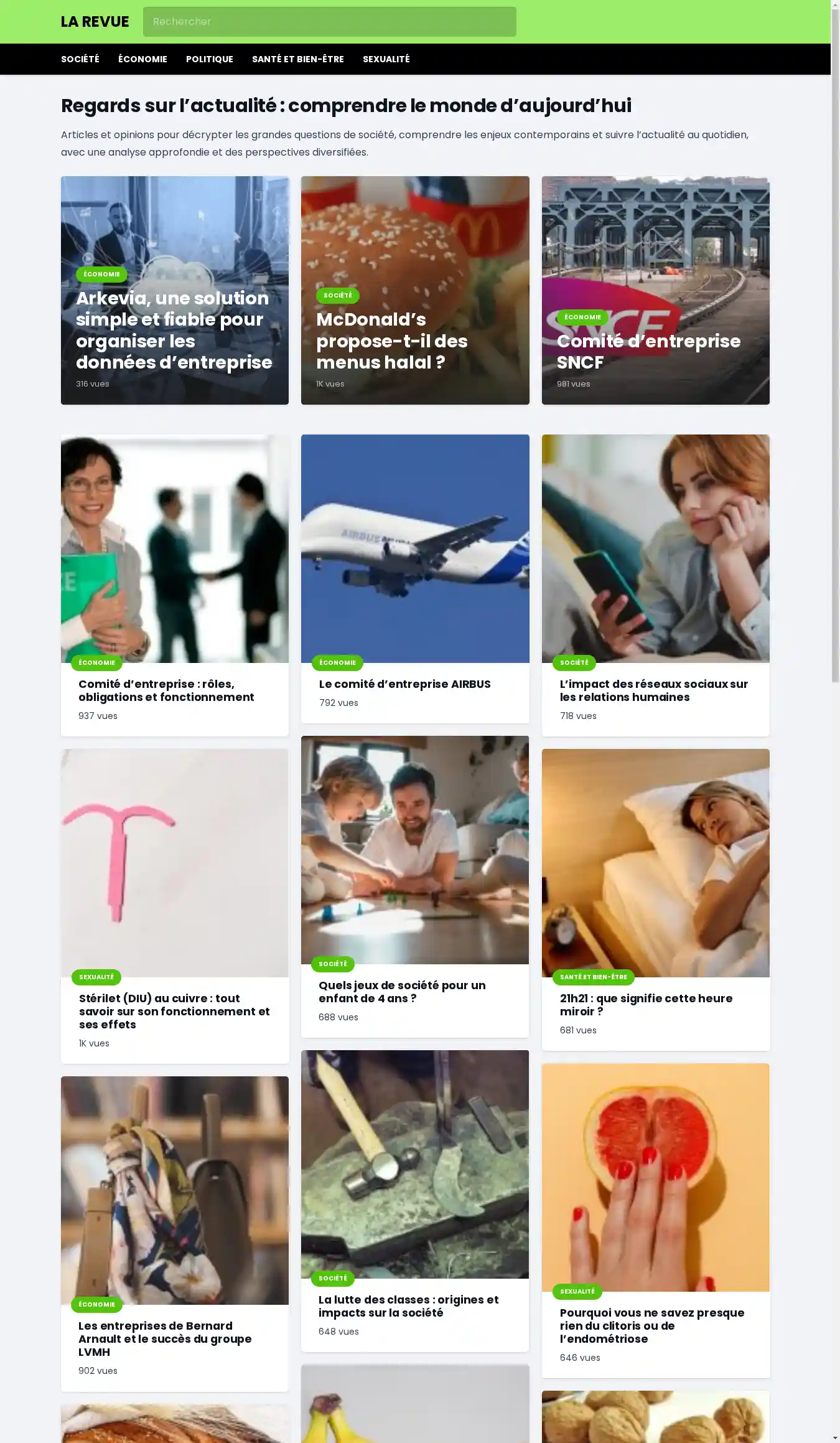Go to LA REVUE home link
Screen dimensions: 840x1443
pos(95,22)
